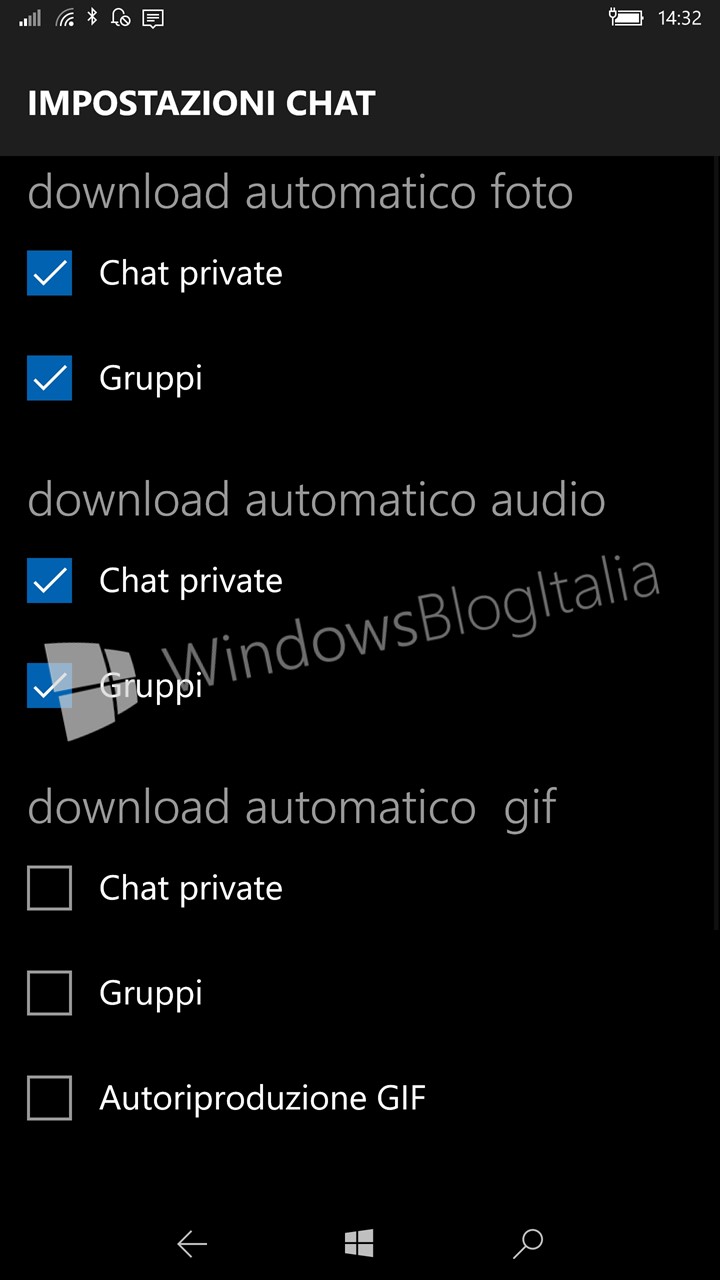Image resolution: width=720 pixels, height=1280 pixels.
Task: Enable Chat private under download automatico gif
Action: coord(49,888)
